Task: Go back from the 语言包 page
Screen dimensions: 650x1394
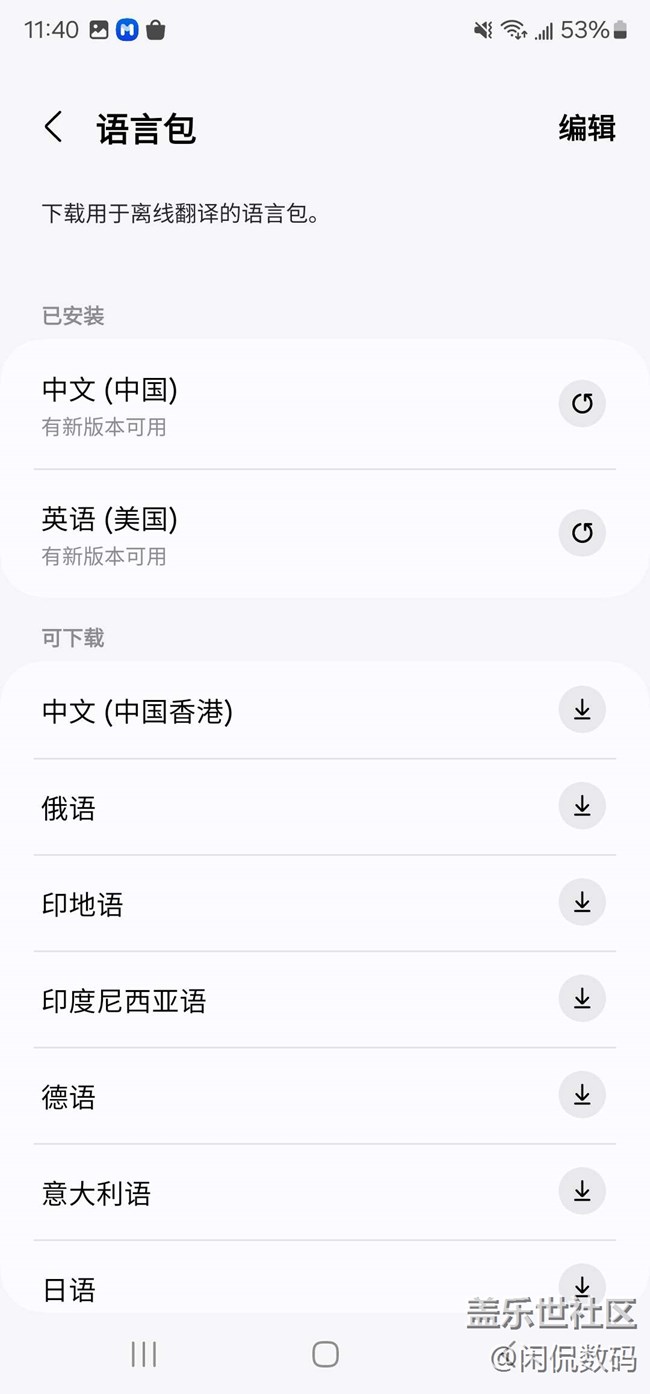Action: coord(54,128)
